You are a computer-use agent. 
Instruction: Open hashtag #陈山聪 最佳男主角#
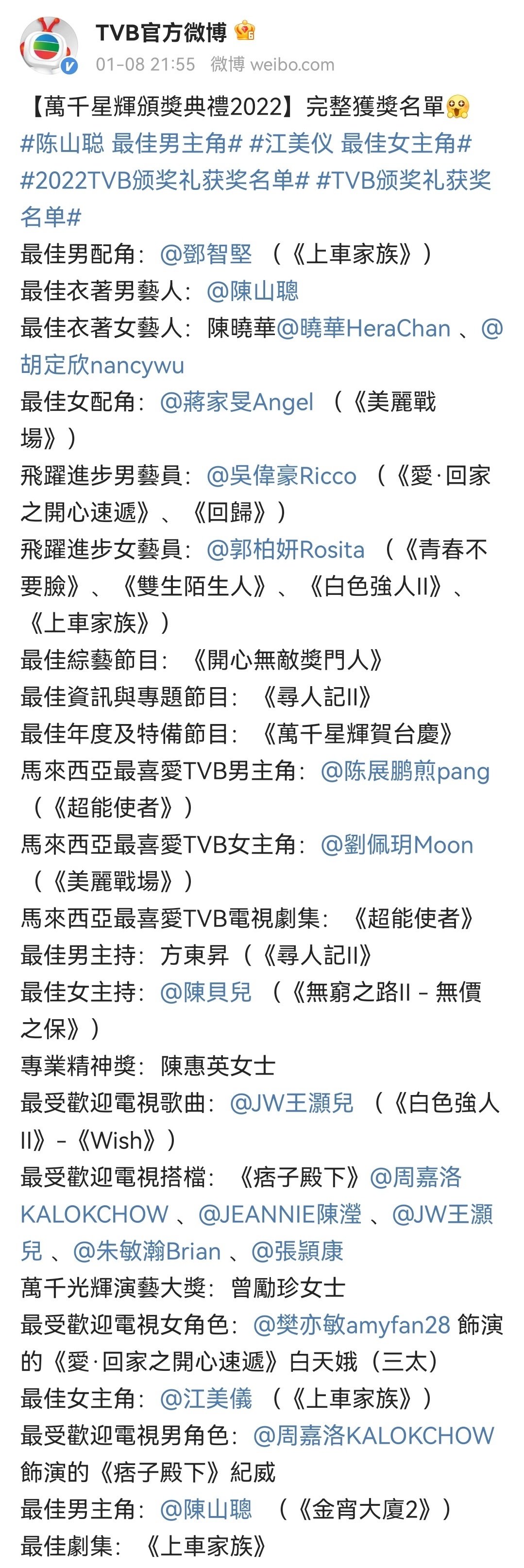pyautogui.click(x=132, y=144)
